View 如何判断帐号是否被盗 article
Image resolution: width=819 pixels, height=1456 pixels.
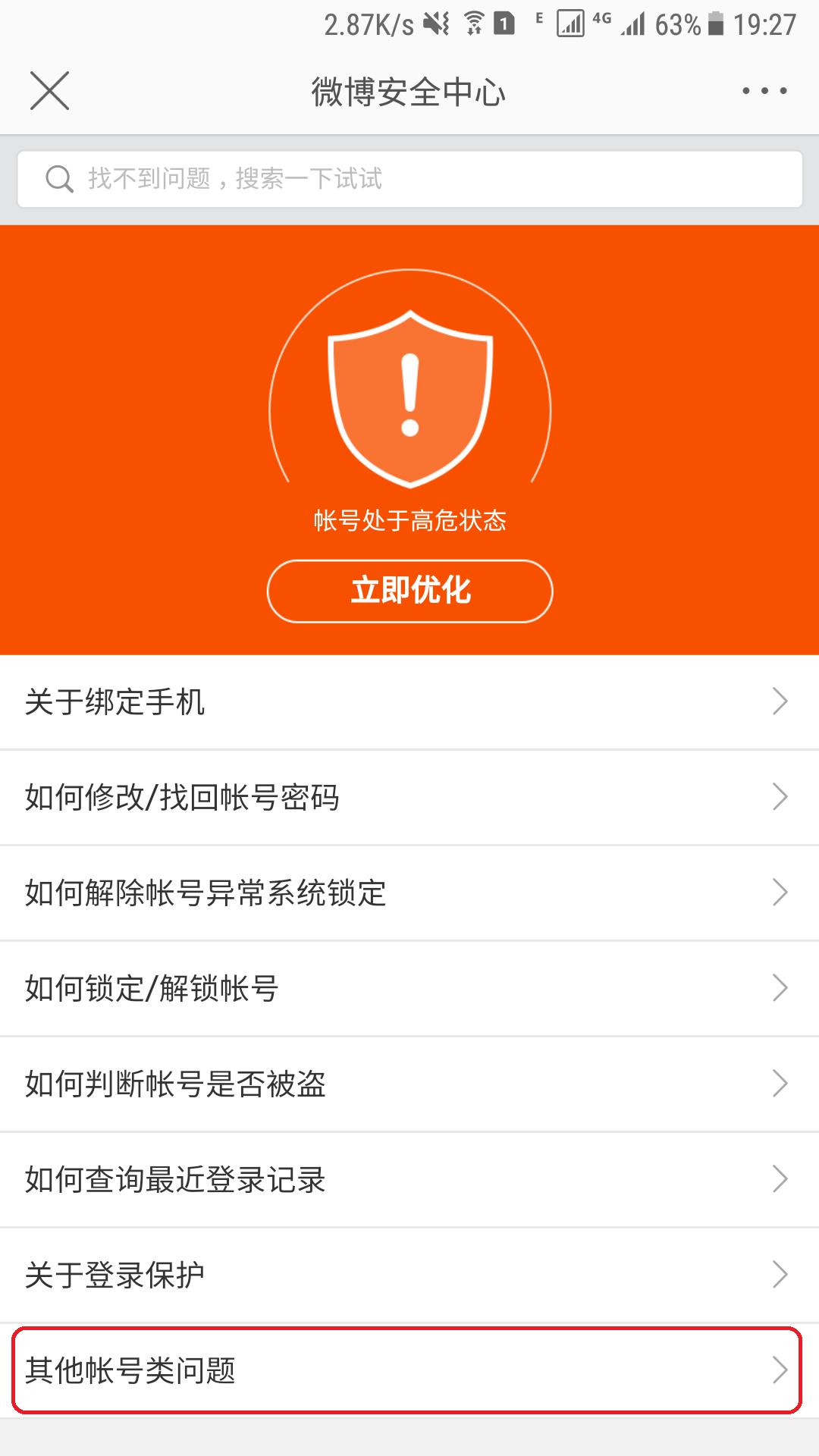coord(409,1083)
